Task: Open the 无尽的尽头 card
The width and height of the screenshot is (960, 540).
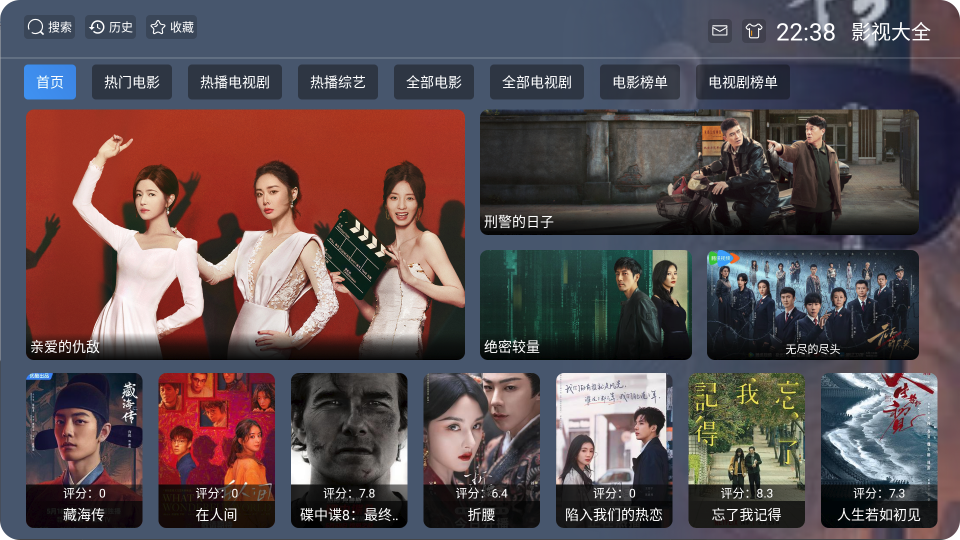Action: [x=812, y=304]
